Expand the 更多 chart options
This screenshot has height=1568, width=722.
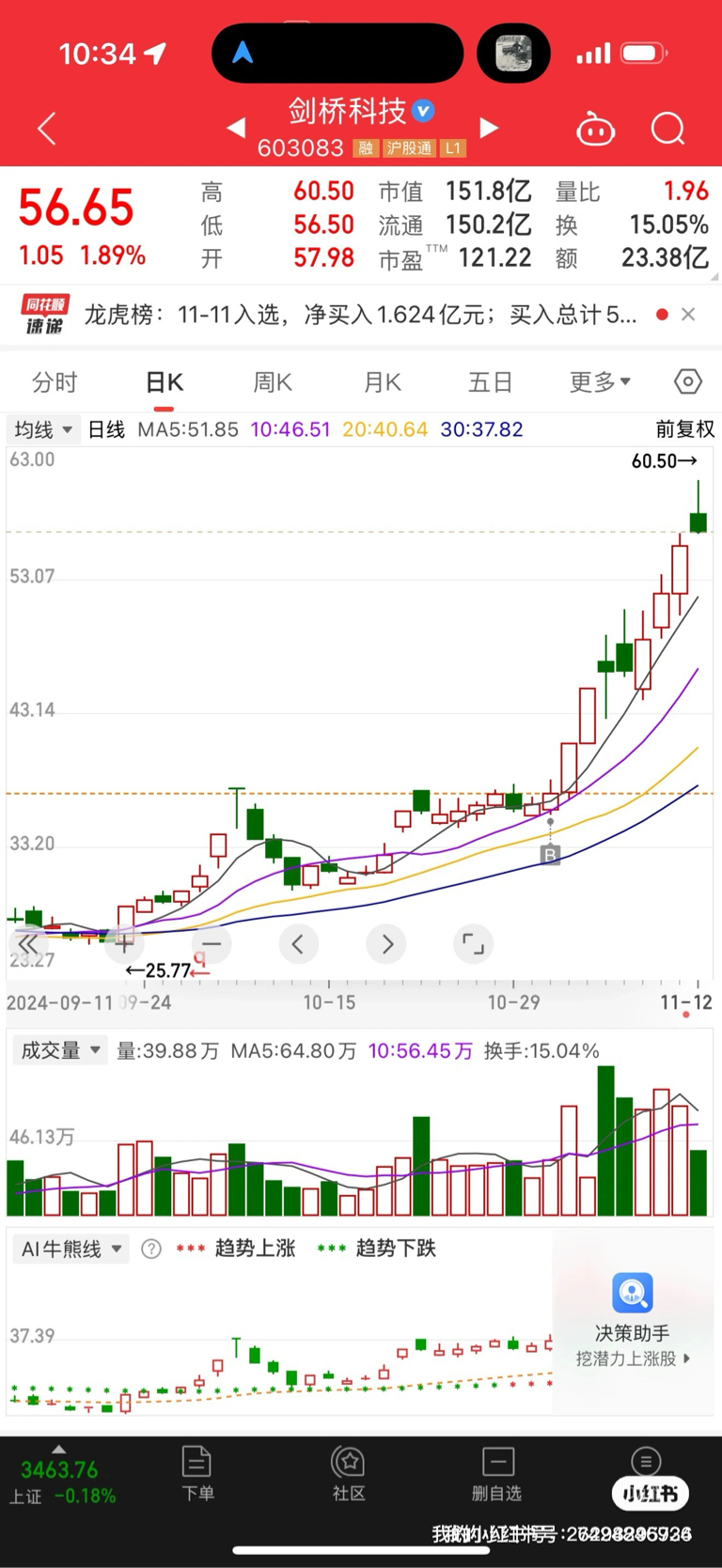(600, 382)
